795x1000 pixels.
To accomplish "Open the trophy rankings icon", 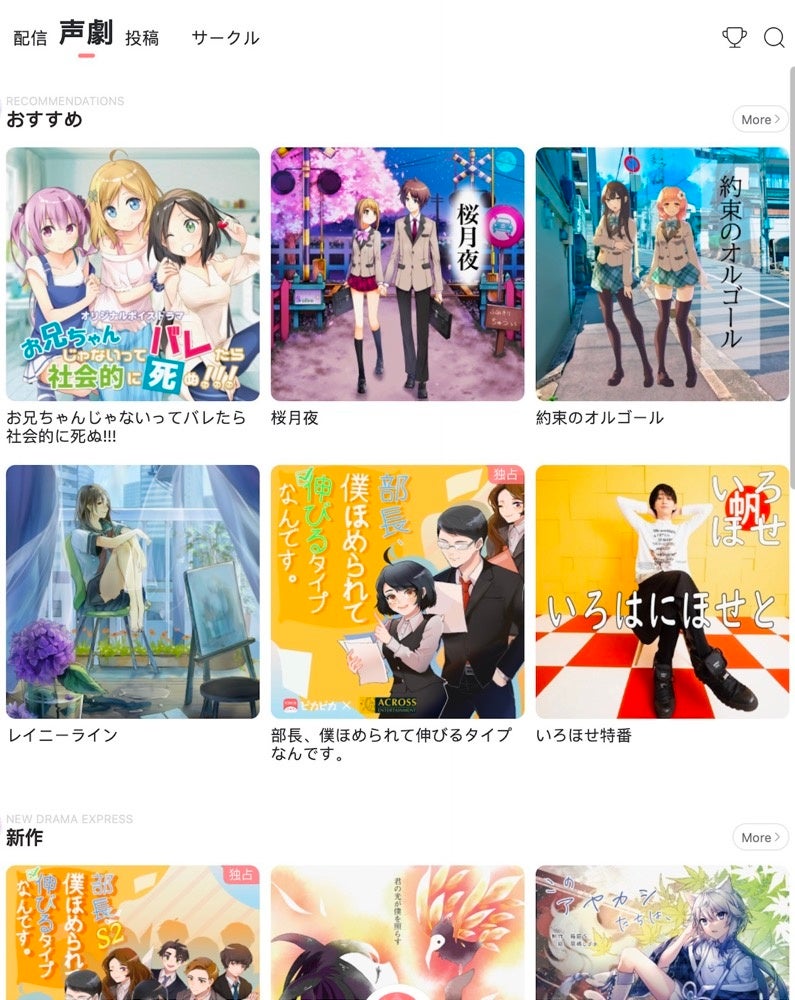I will 734,38.
